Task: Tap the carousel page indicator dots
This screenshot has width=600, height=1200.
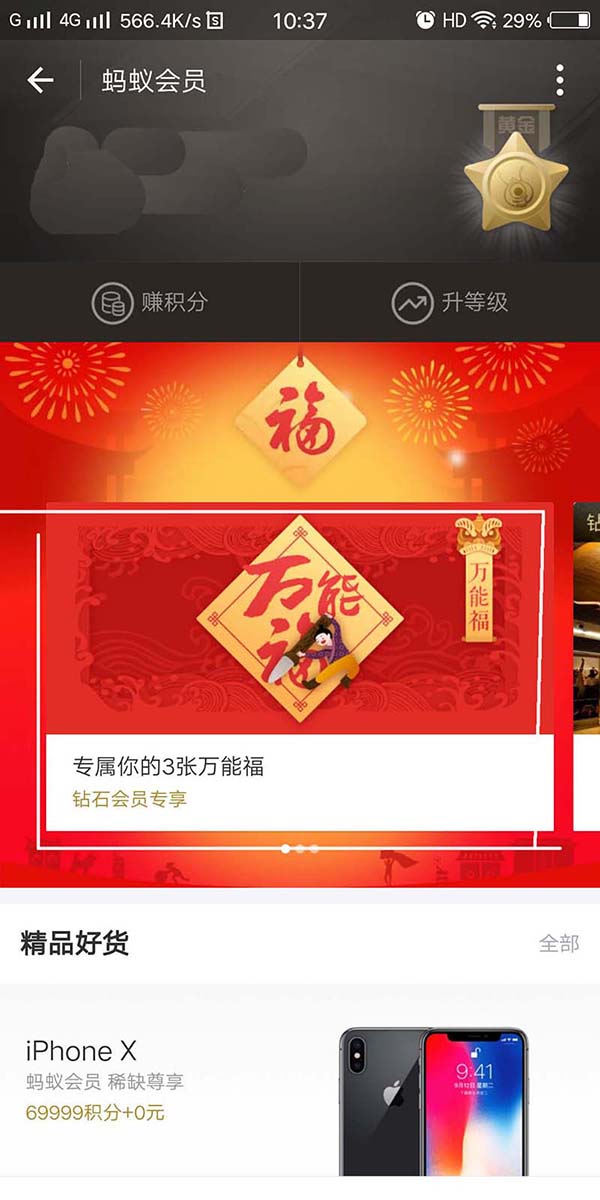Action: (x=300, y=849)
